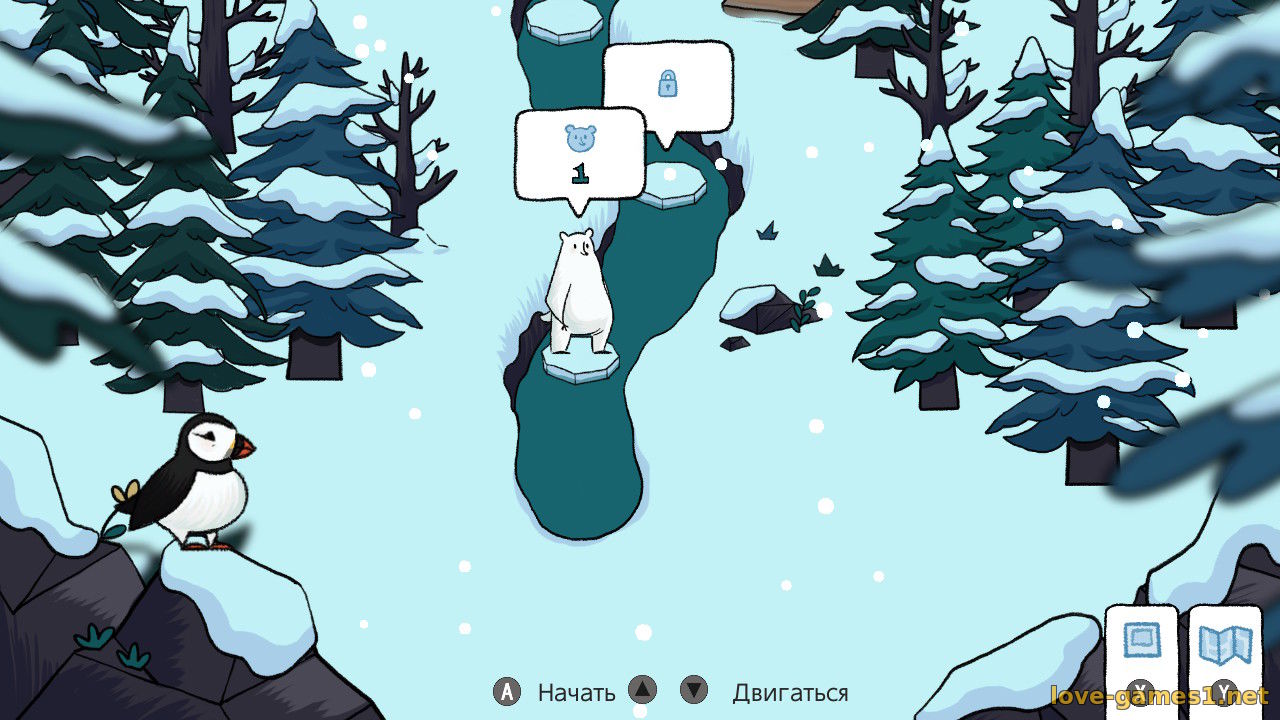This screenshot has height=720, width=1280.
Task: Tap the up arrow to move forward
Action: [643, 690]
